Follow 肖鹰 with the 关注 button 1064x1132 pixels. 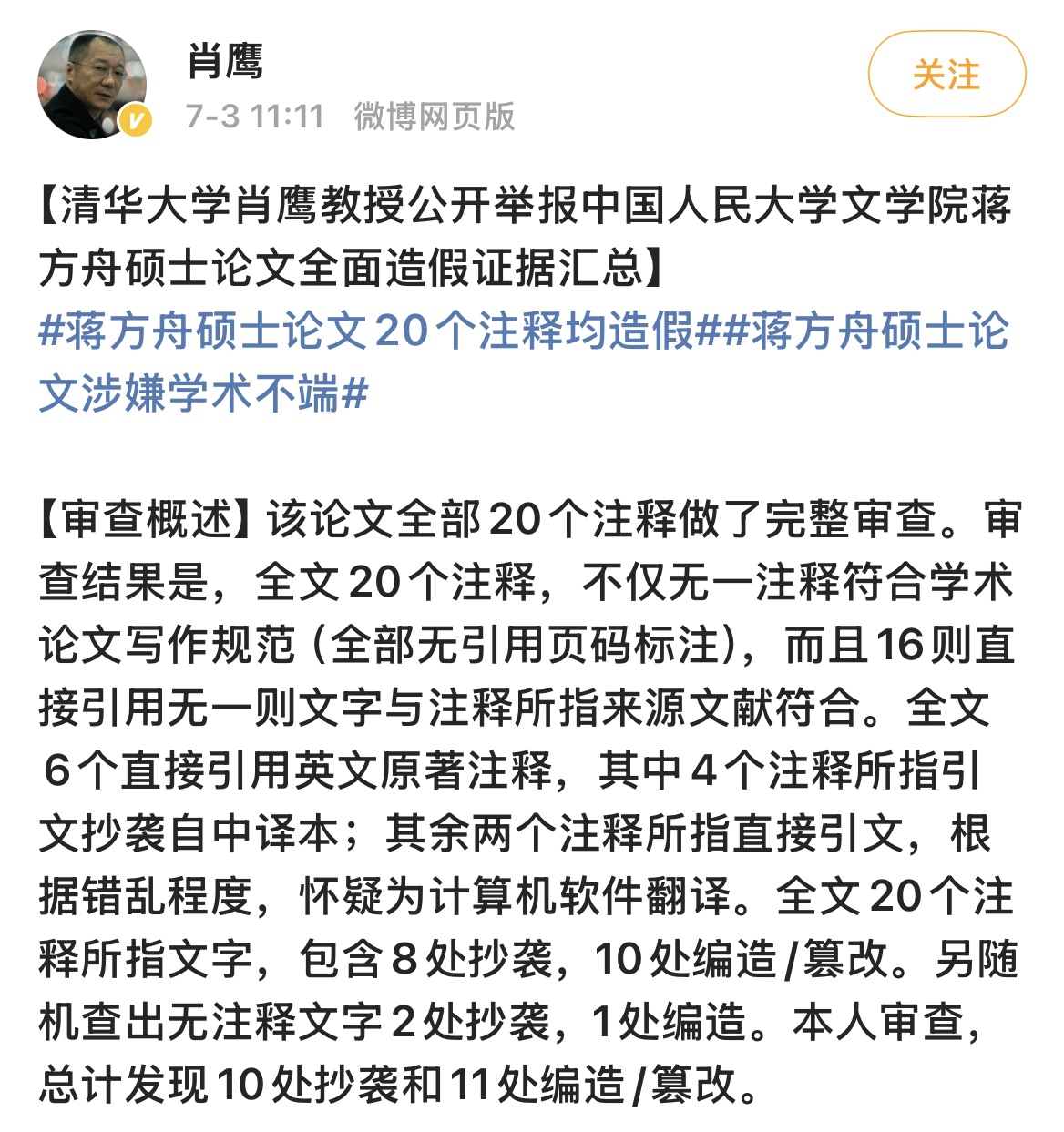(x=946, y=74)
